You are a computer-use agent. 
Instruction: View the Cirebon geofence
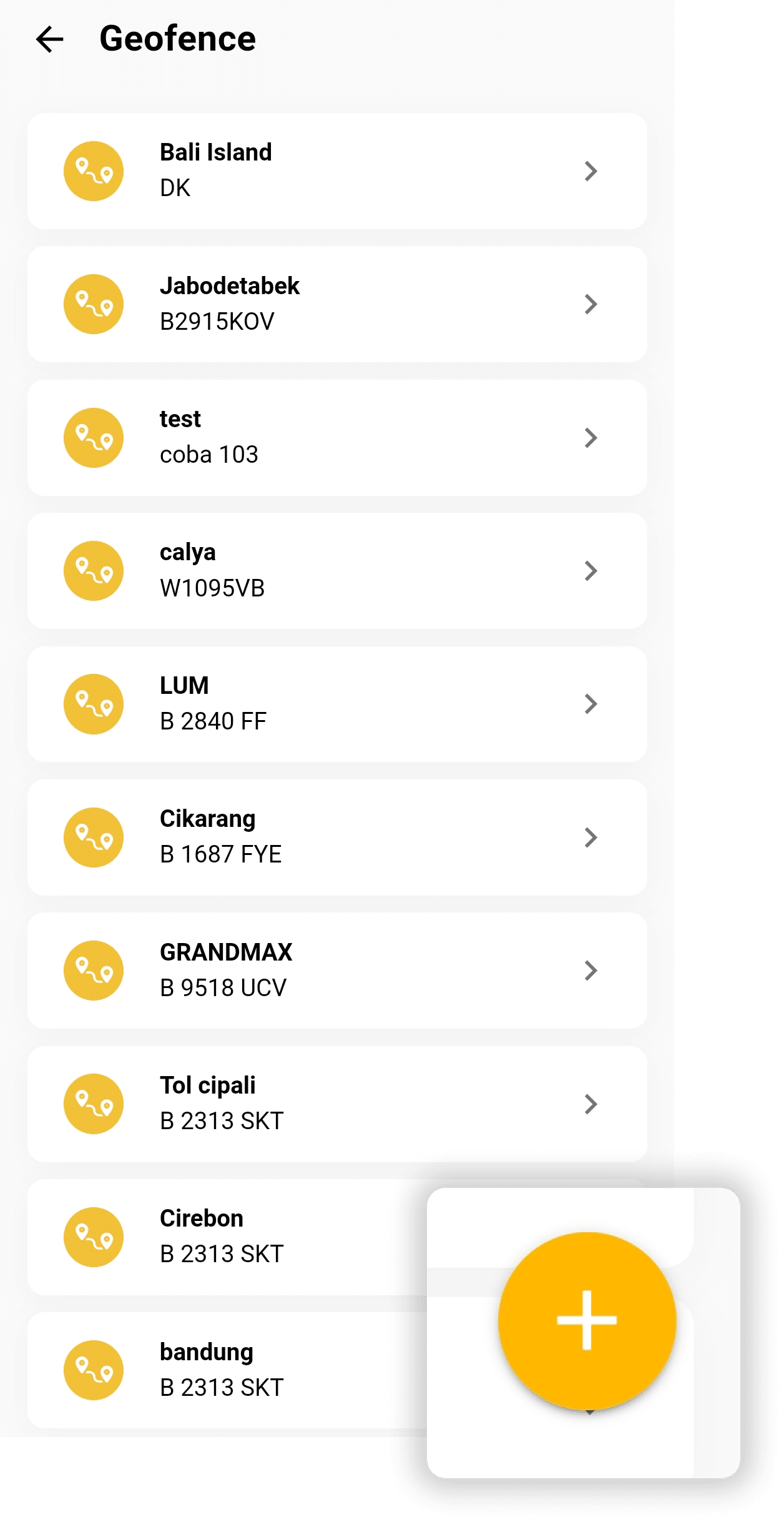225,1237
